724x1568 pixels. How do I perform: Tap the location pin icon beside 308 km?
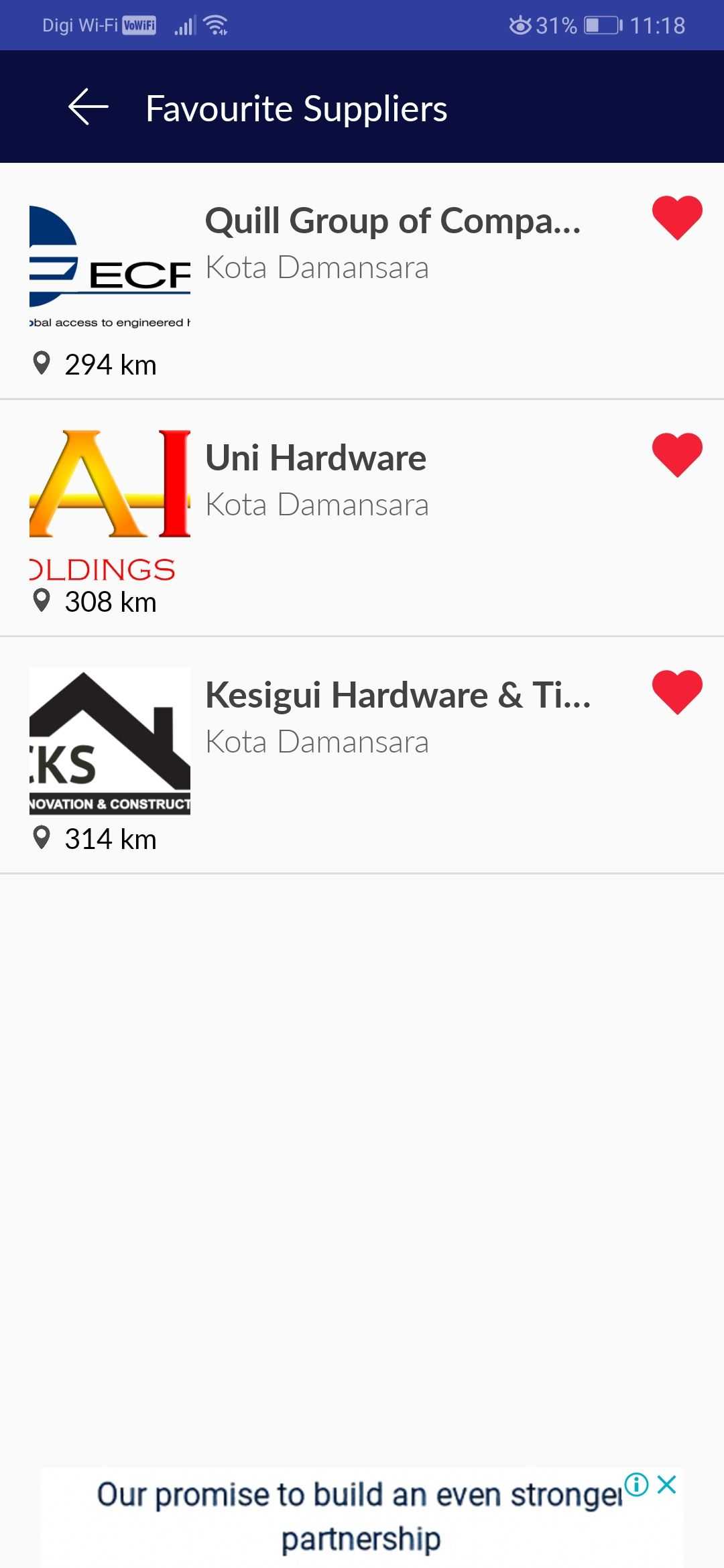[42, 601]
